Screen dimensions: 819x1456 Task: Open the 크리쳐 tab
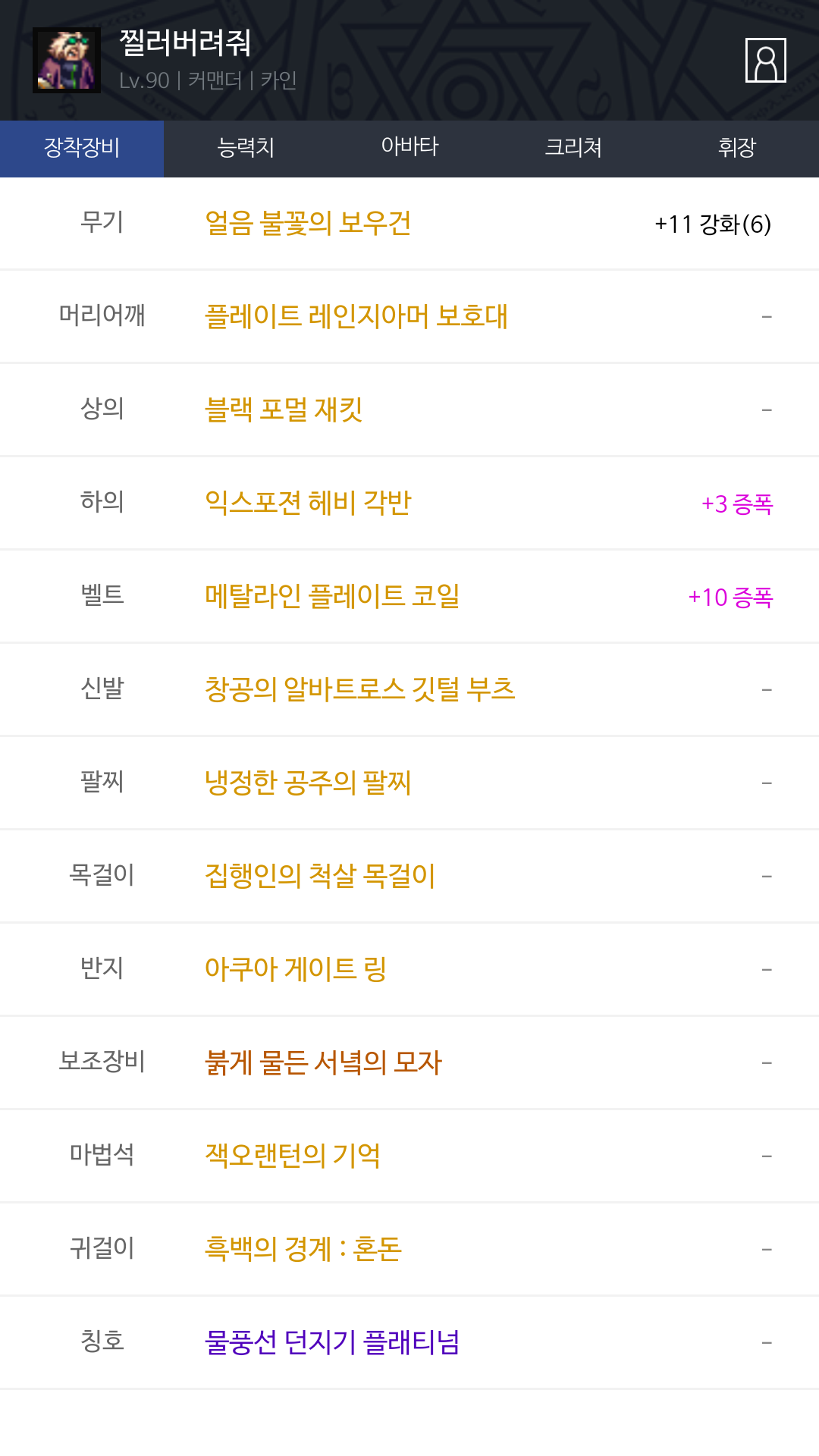(573, 148)
